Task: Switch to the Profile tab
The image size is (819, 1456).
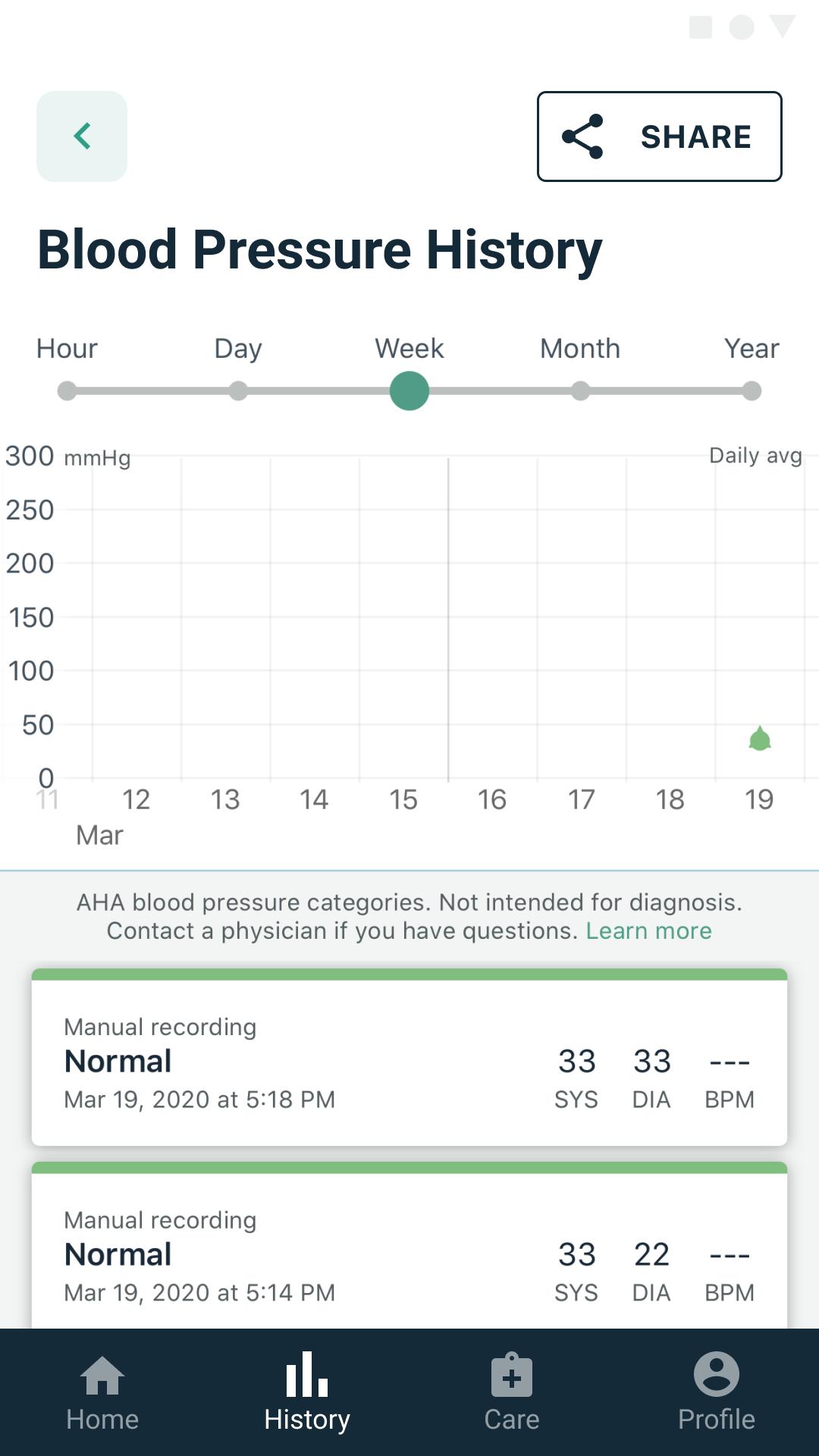Action: [717, 1392]
